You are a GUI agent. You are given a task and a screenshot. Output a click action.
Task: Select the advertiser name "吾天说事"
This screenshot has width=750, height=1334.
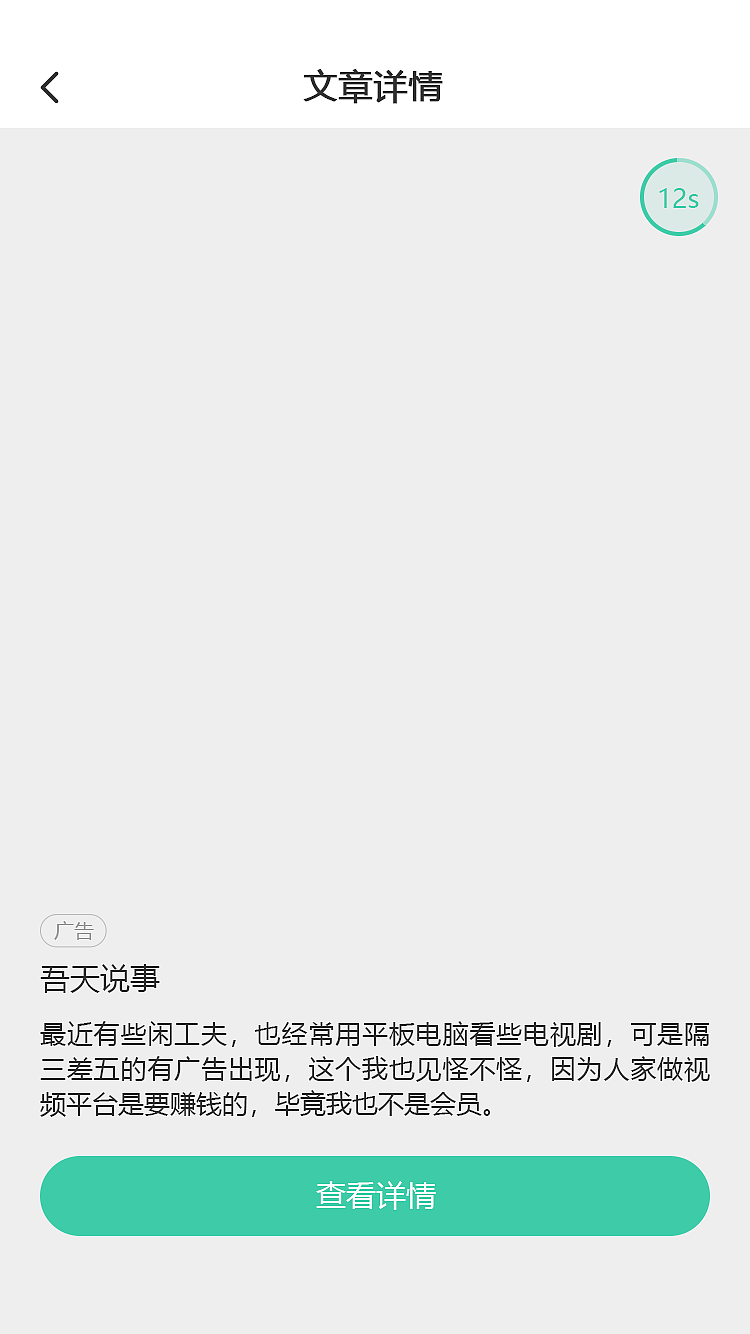[x=99, y=979]
